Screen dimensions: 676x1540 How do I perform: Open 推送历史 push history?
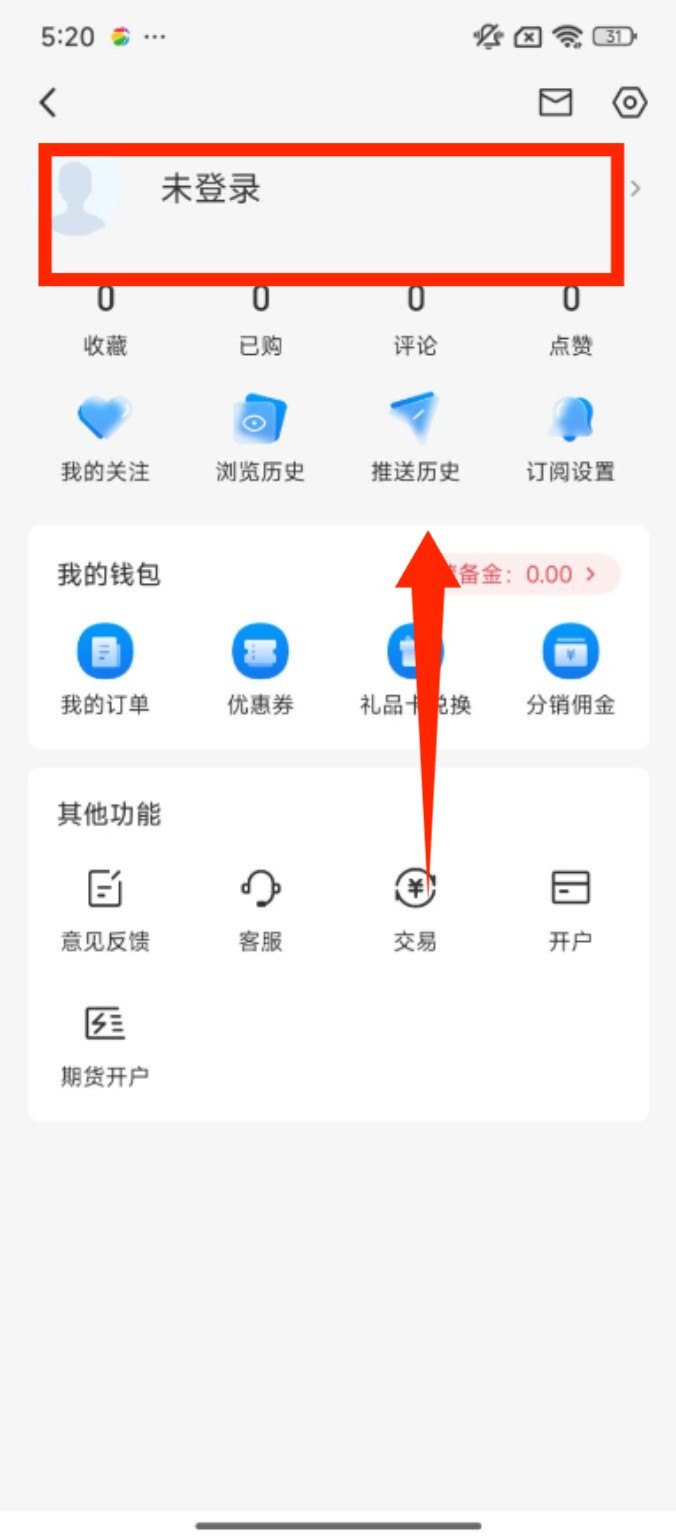pos(415,437)
